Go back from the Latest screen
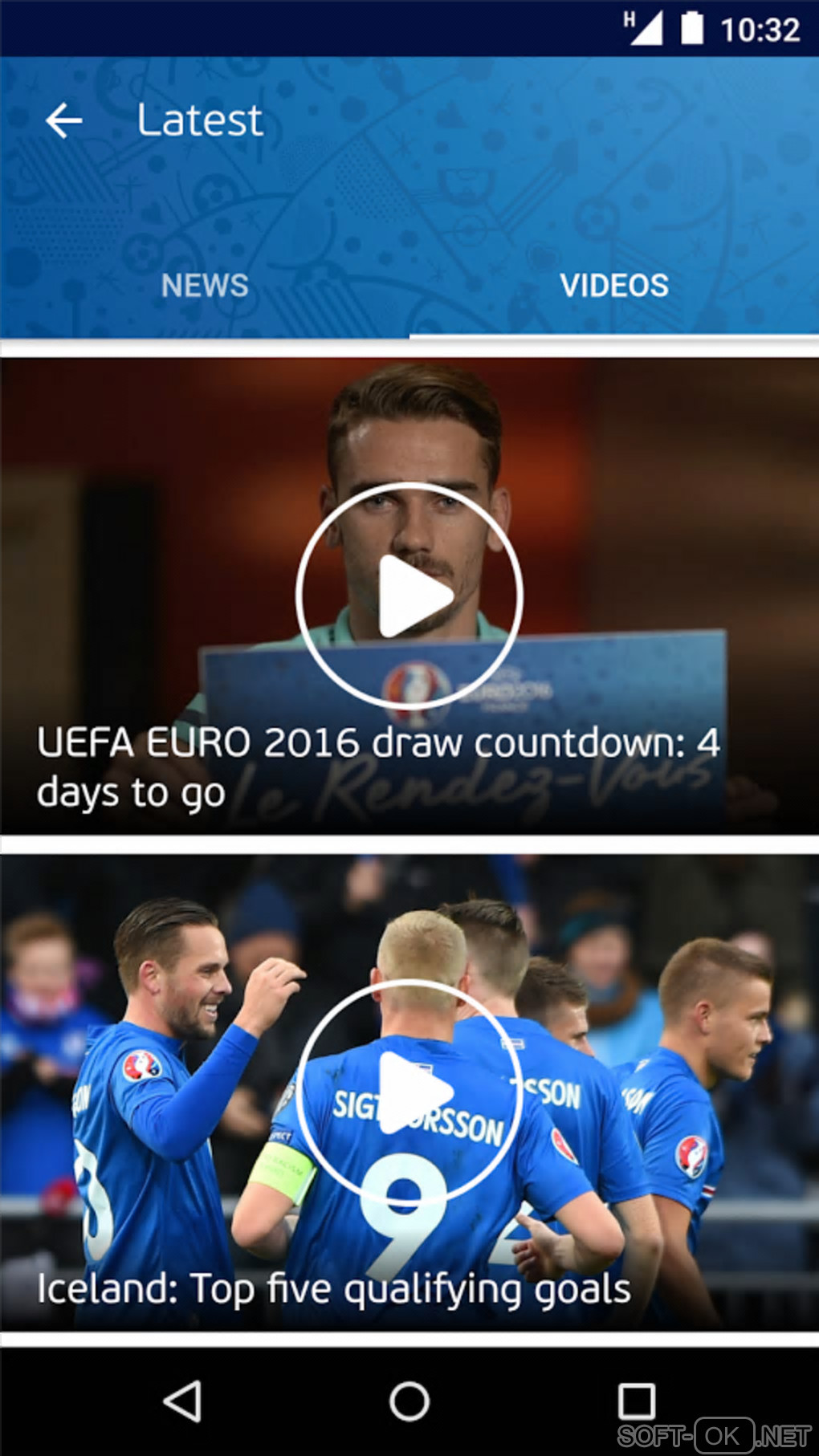The image size is (819, 1456). [x=64, y=120]
